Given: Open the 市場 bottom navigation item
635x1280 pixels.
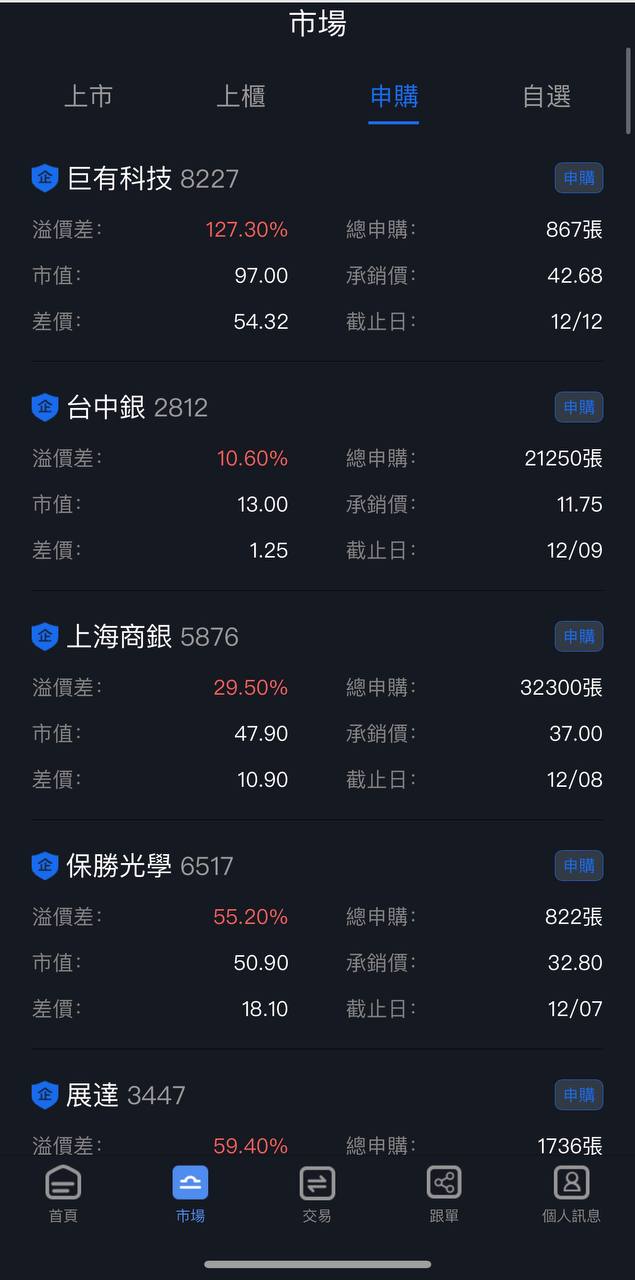Looking at the screenshot, I should coord(190,1194).
